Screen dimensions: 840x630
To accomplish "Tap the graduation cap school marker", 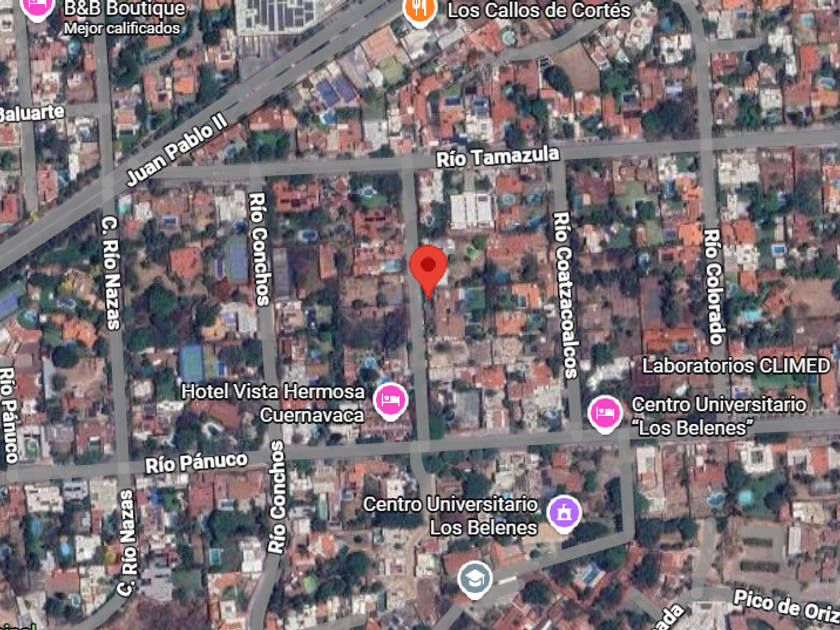I will (475, 580).
